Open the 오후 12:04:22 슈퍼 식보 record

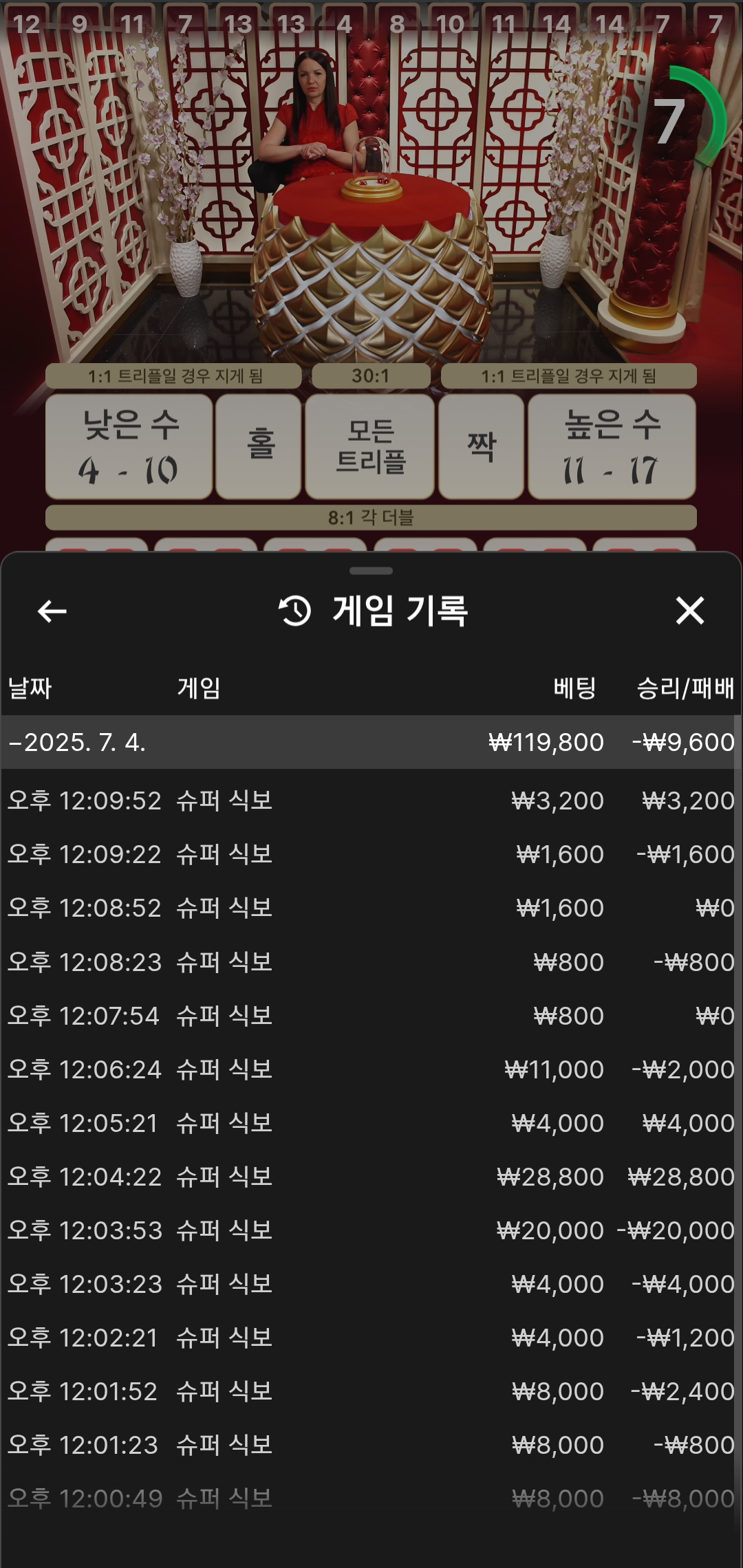coord(371,1176)
